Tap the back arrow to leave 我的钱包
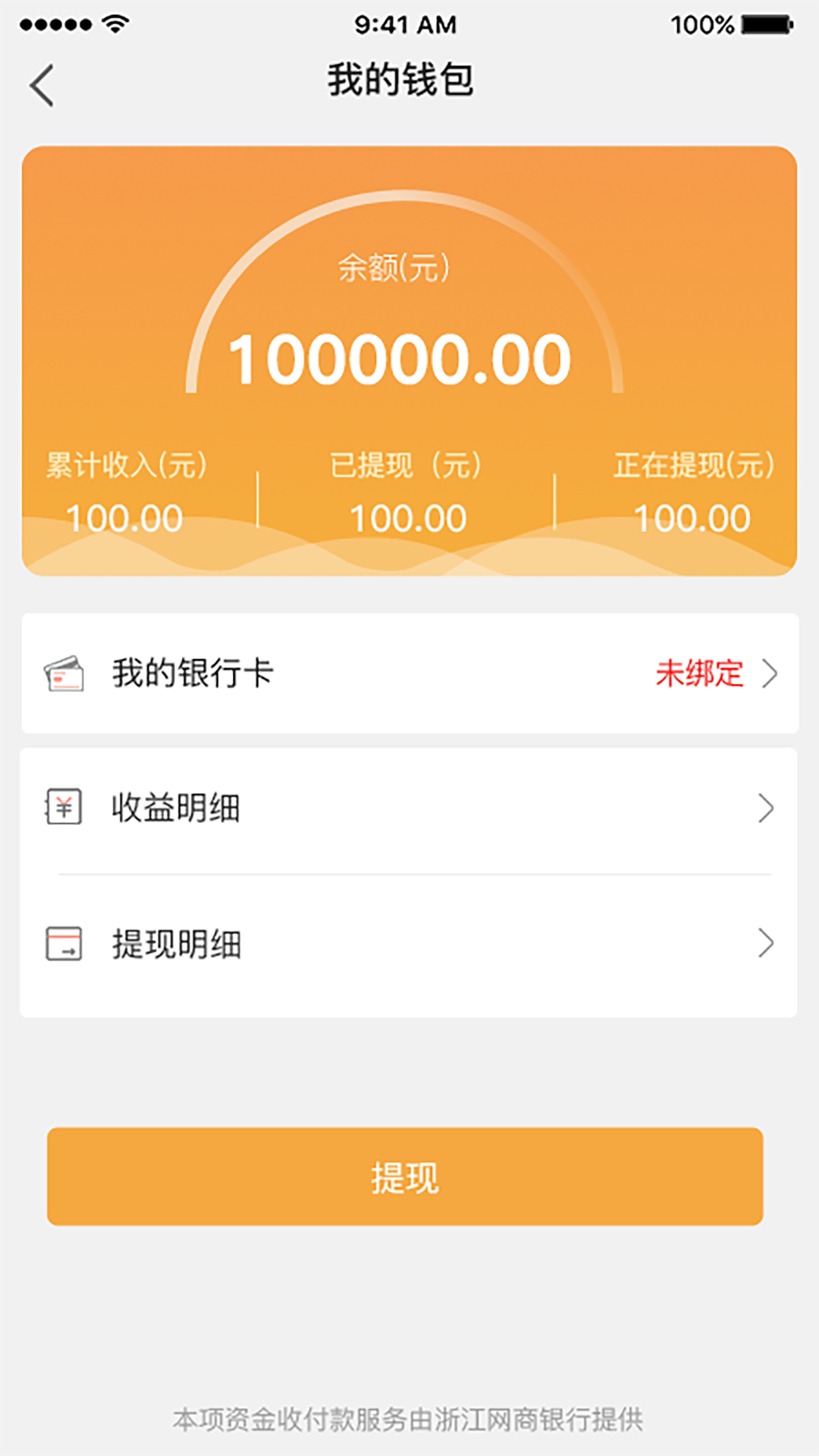This screenshot has width=819, height=1456. click(x=42, y=83)
